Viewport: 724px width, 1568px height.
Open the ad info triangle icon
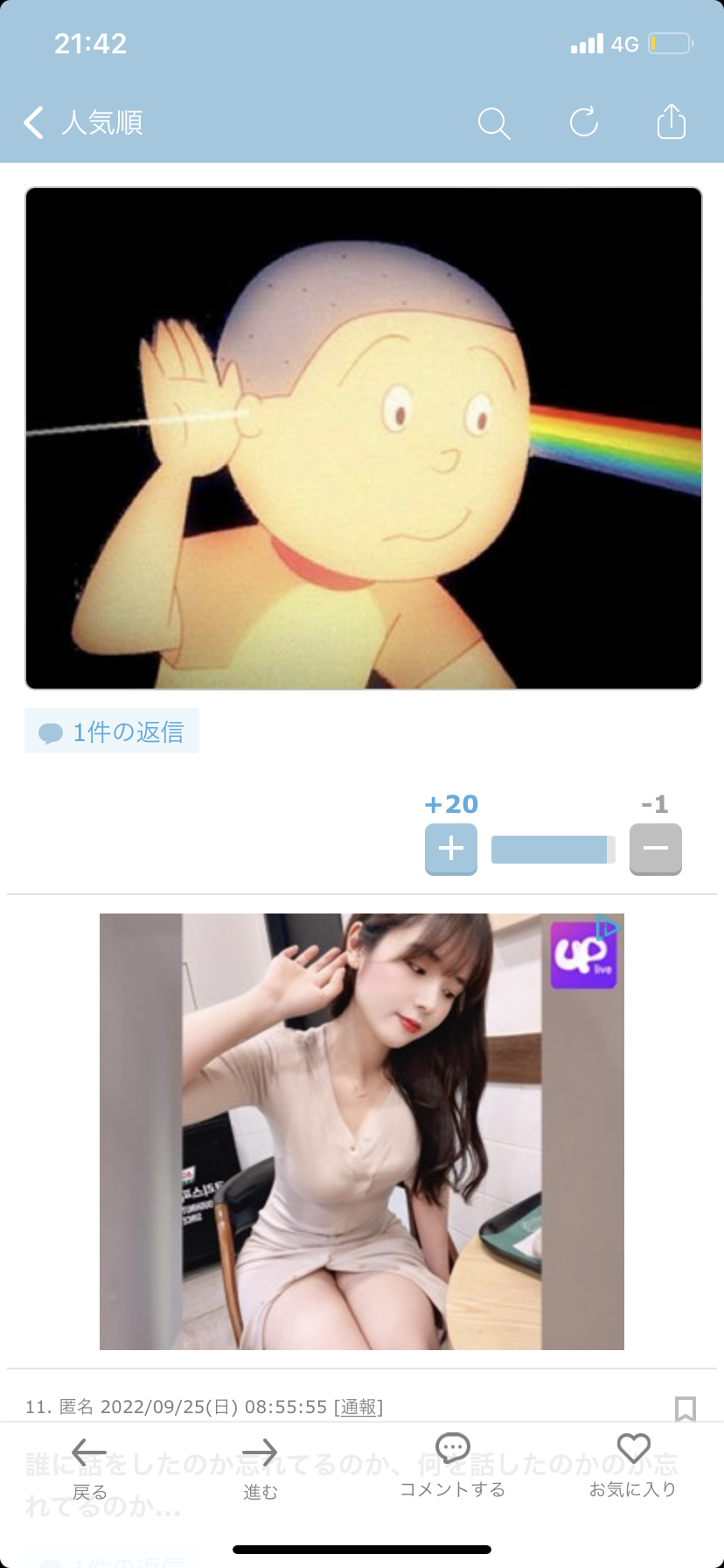(x=608, y=926)
